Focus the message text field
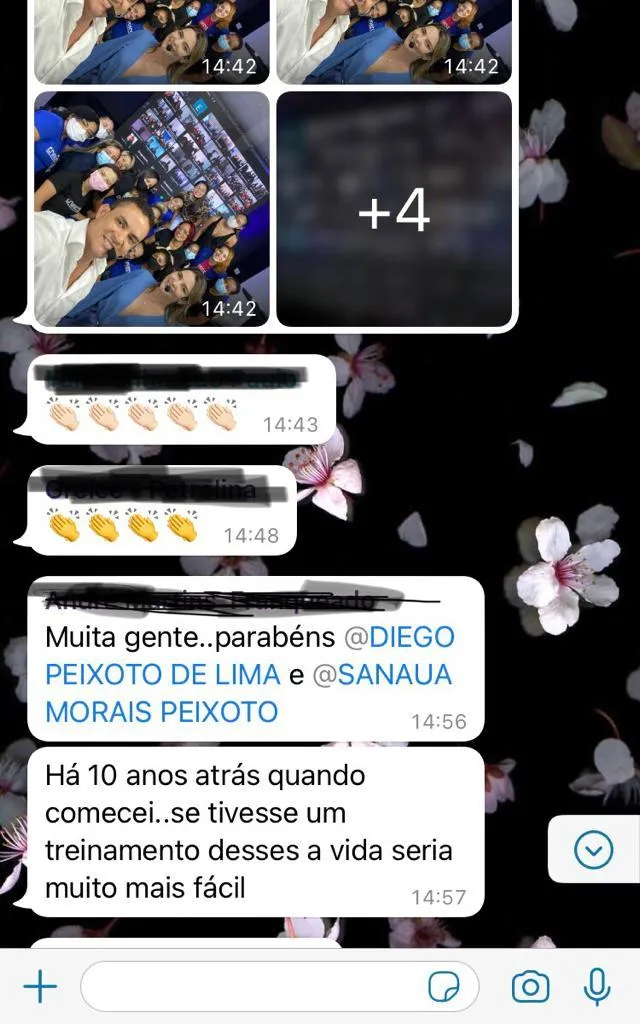Image resolution: width=640 pixels, height=1024 pixels. [250, 988]
